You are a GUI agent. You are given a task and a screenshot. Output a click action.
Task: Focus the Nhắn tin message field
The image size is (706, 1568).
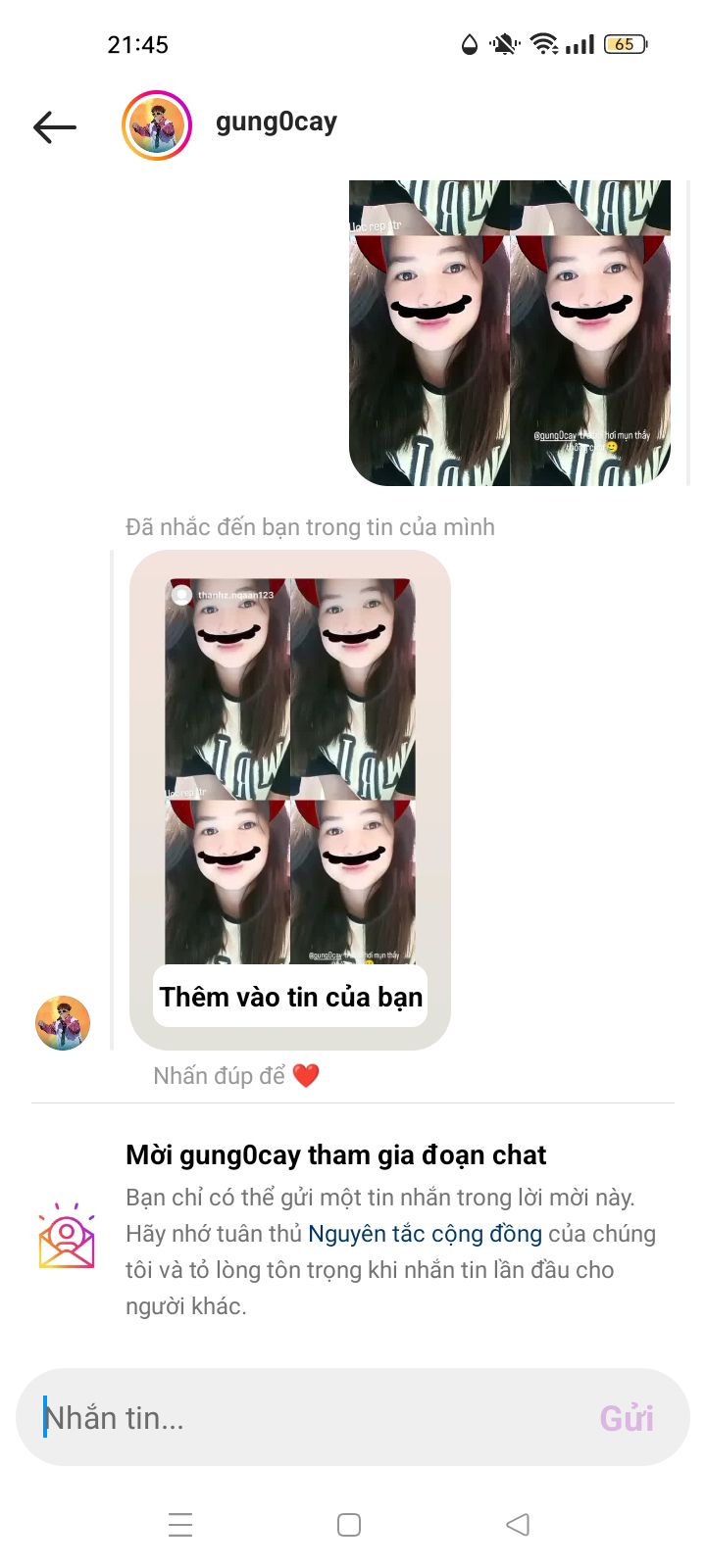314,1417
